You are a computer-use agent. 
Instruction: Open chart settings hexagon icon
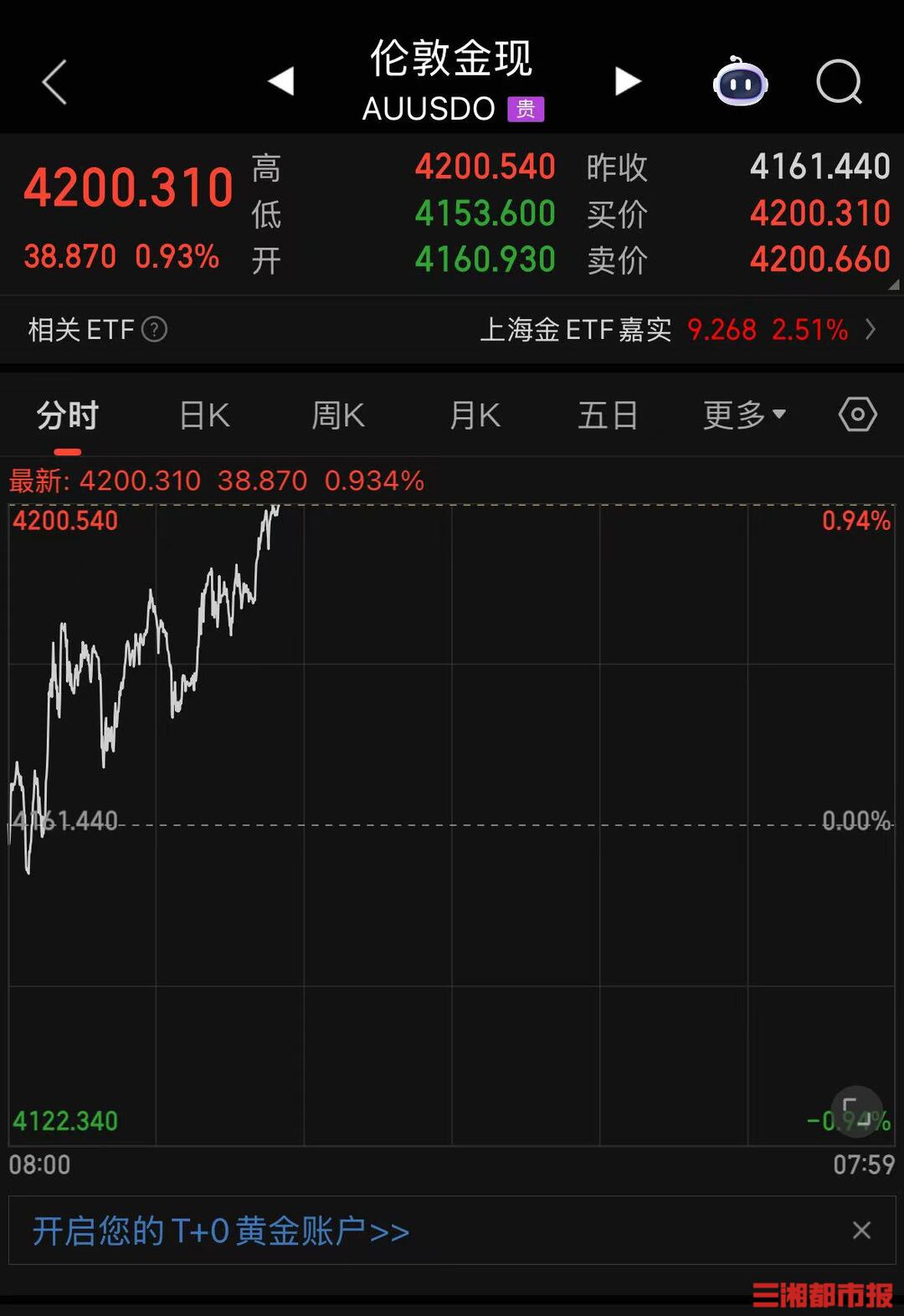(858, 414)
